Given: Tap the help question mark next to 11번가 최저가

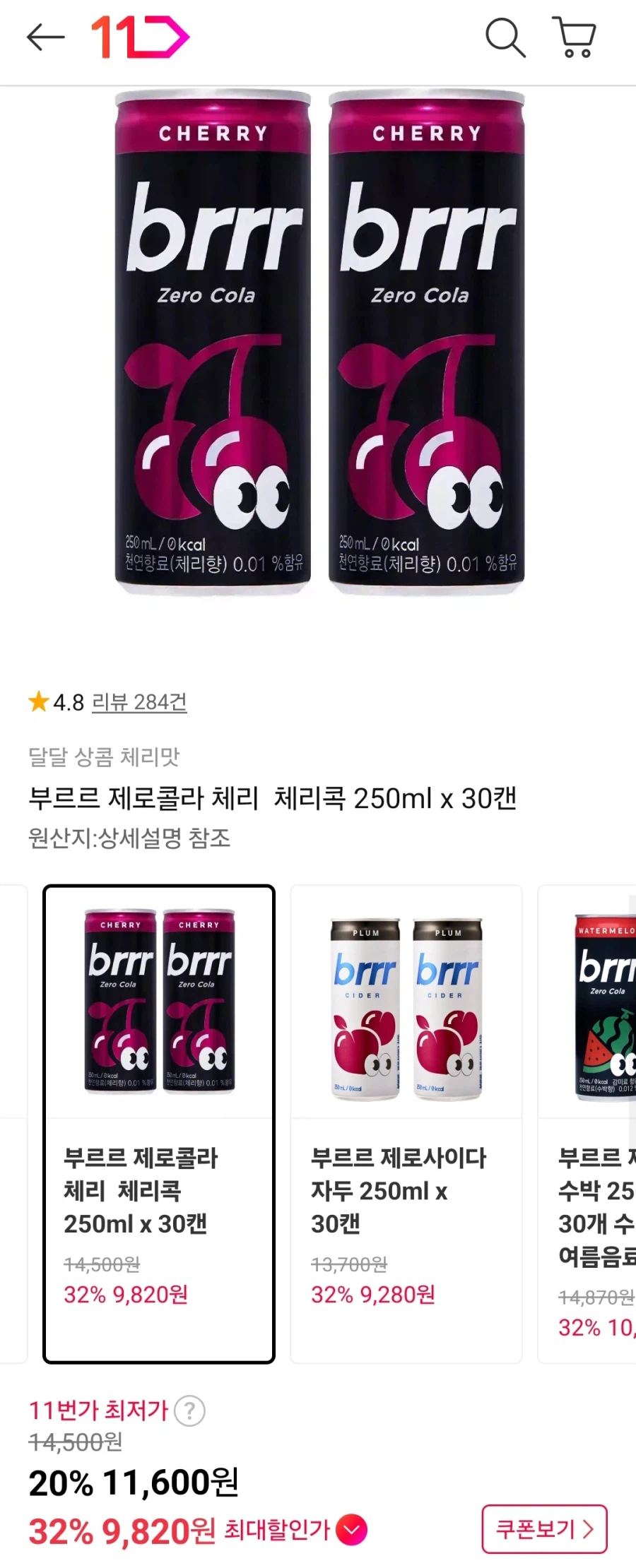Looking at the screenshot, I should tap(189, 1408).
